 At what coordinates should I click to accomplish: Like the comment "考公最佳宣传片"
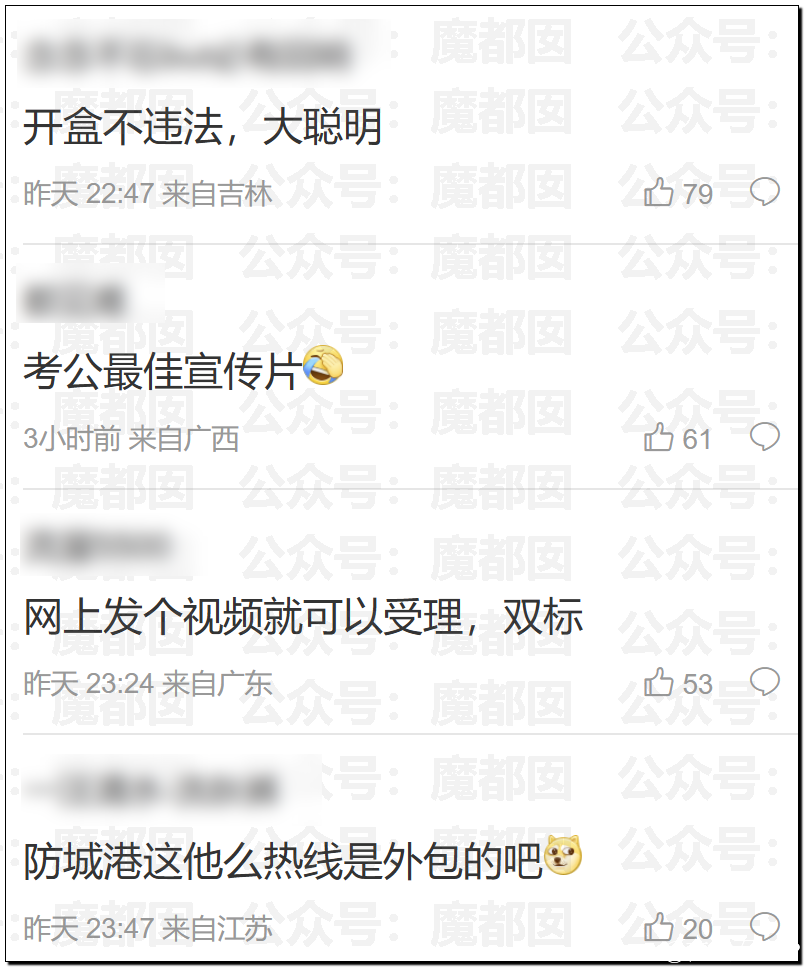pyautogui.click(x=659, y=437)
